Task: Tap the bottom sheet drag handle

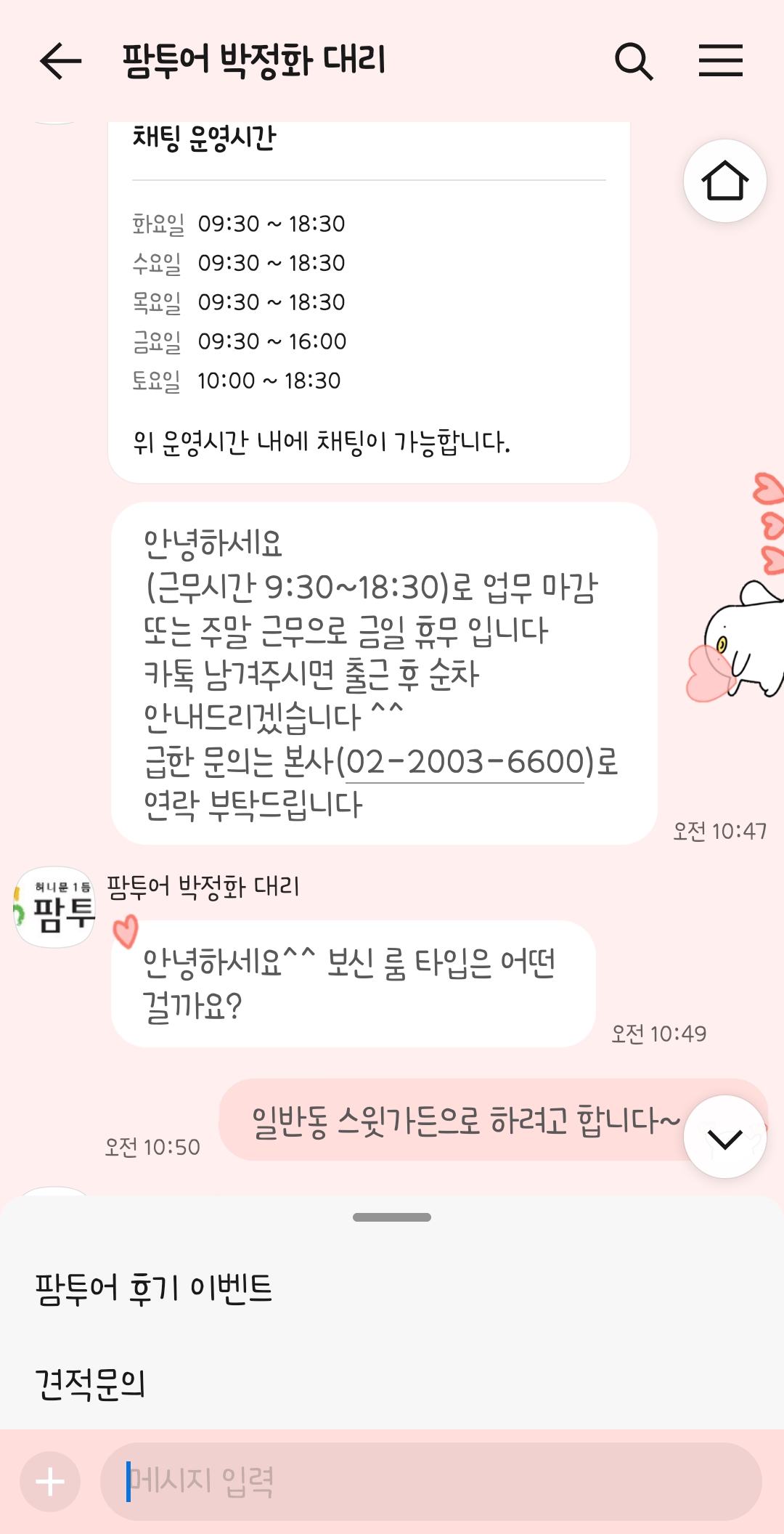Action: click(392, 1217)
